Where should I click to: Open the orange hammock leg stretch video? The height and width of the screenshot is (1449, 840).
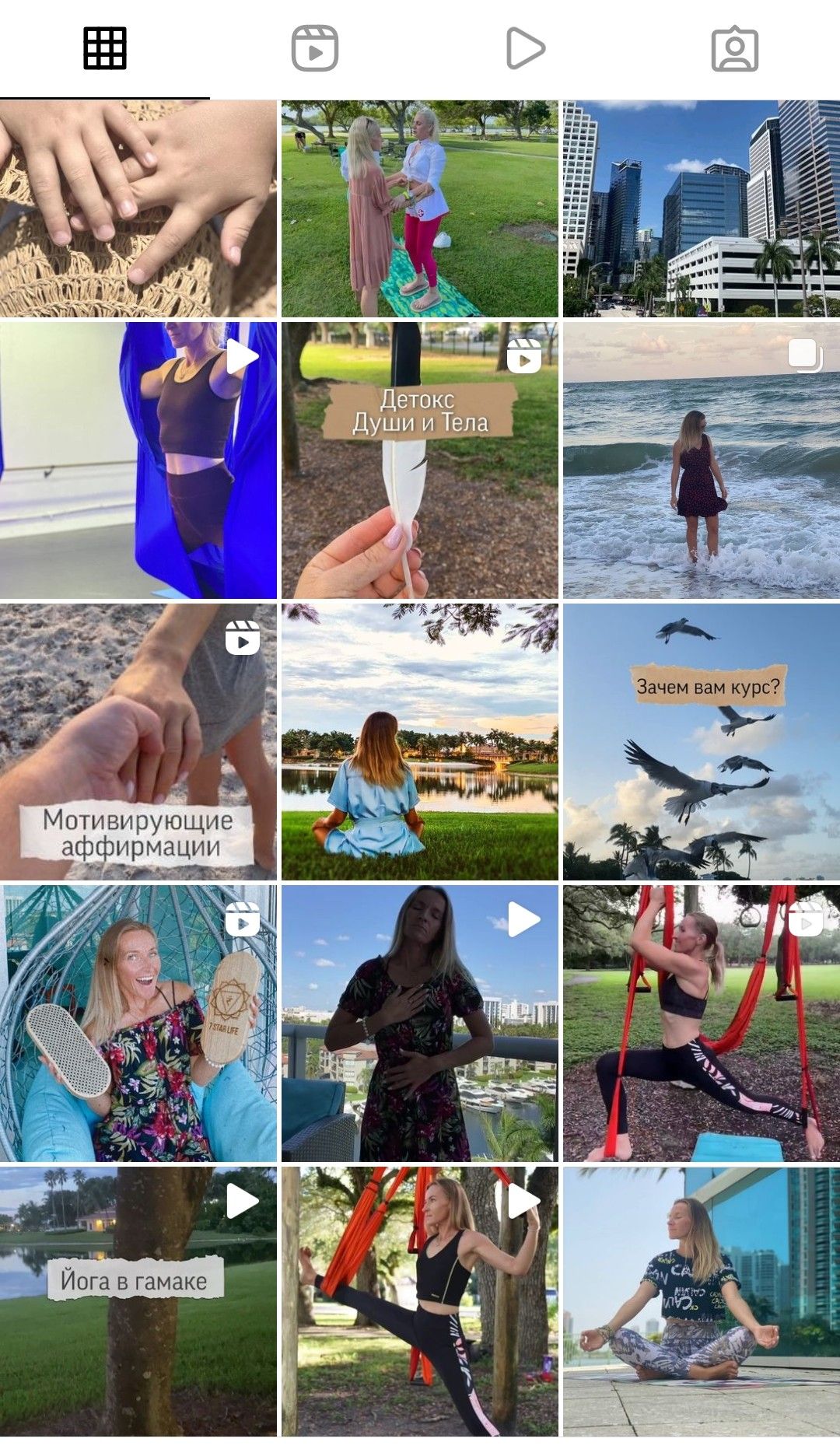pyautogui.click(x=420, y=1300)
